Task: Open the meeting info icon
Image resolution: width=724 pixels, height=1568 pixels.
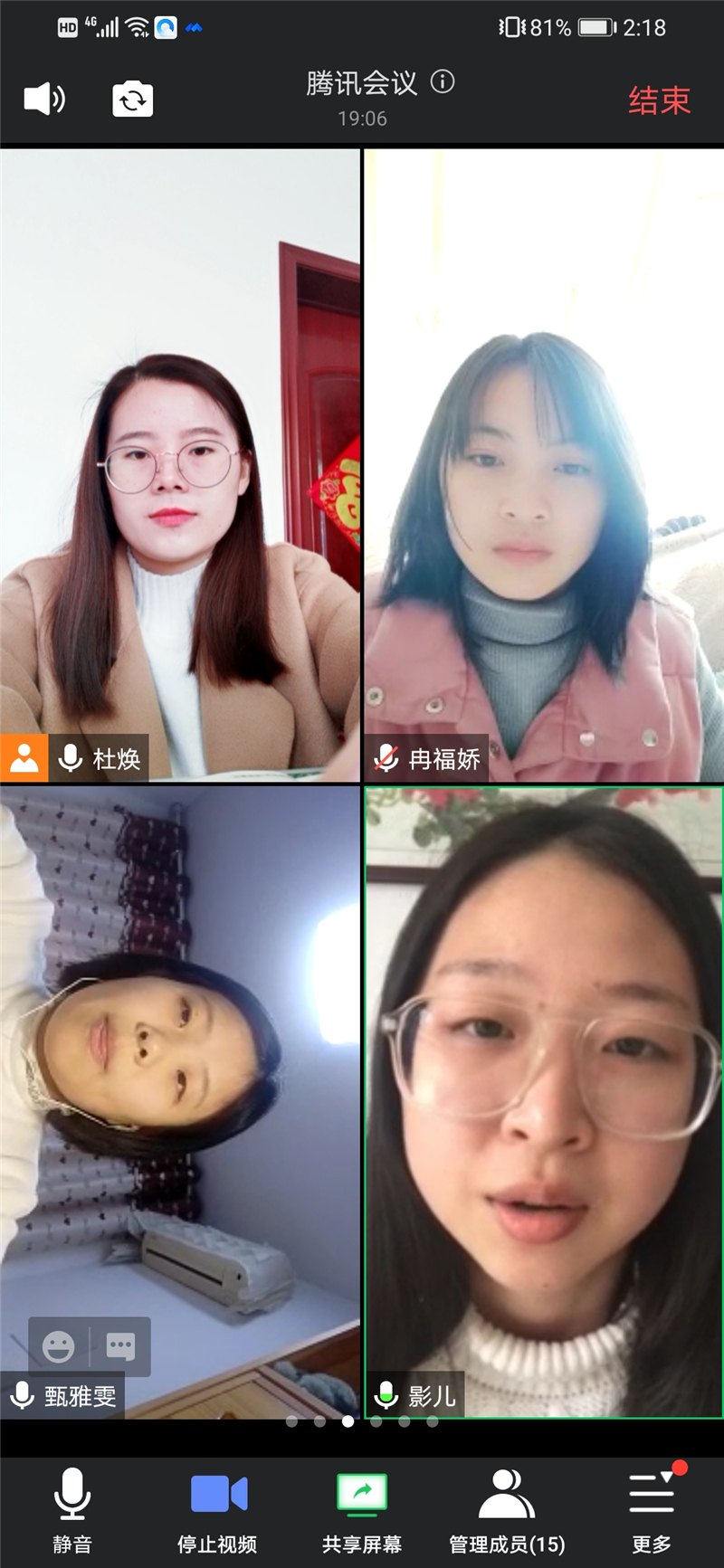Action: pos(443,82)
